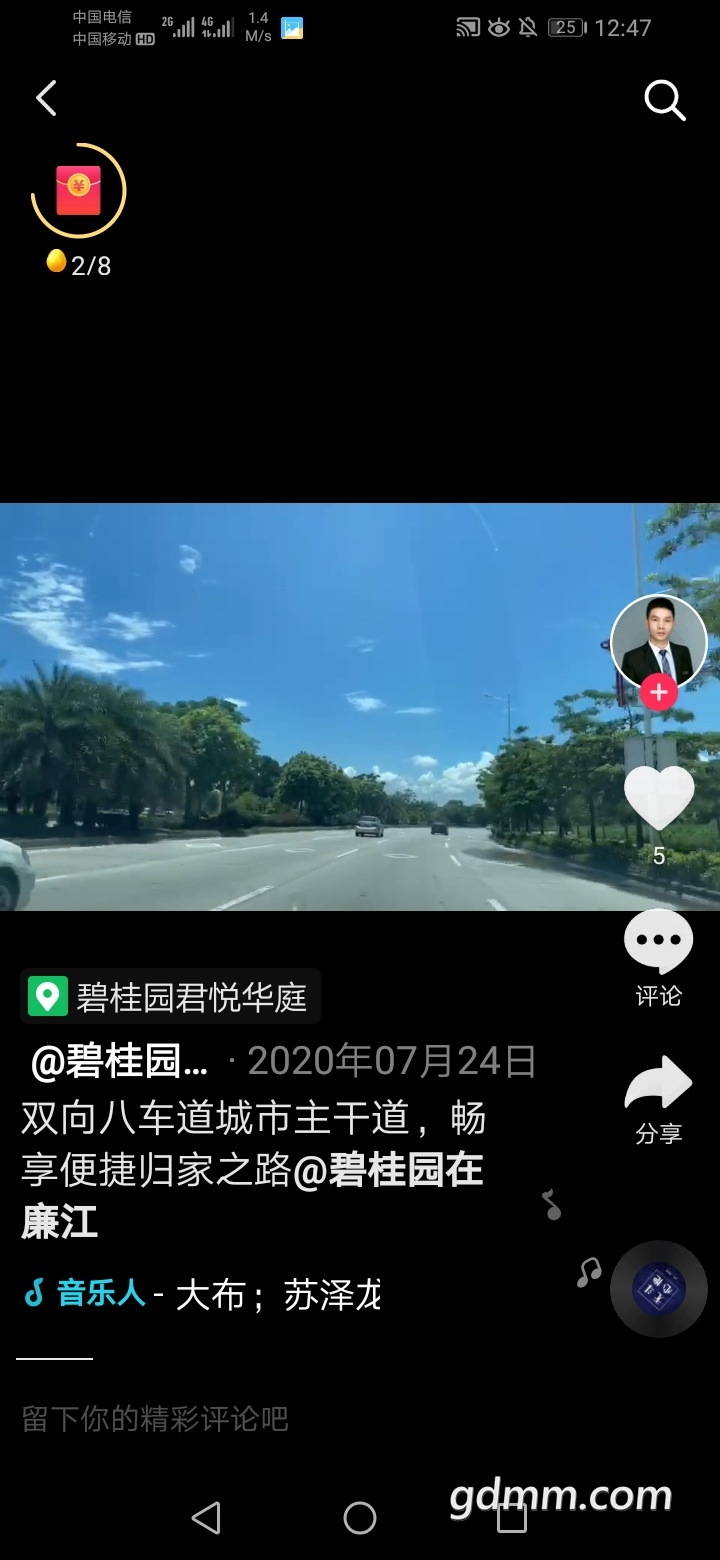The height and width of the screenshot is (1560, 720).
Task: Follow the author with the plus badge
Action: 658,692
